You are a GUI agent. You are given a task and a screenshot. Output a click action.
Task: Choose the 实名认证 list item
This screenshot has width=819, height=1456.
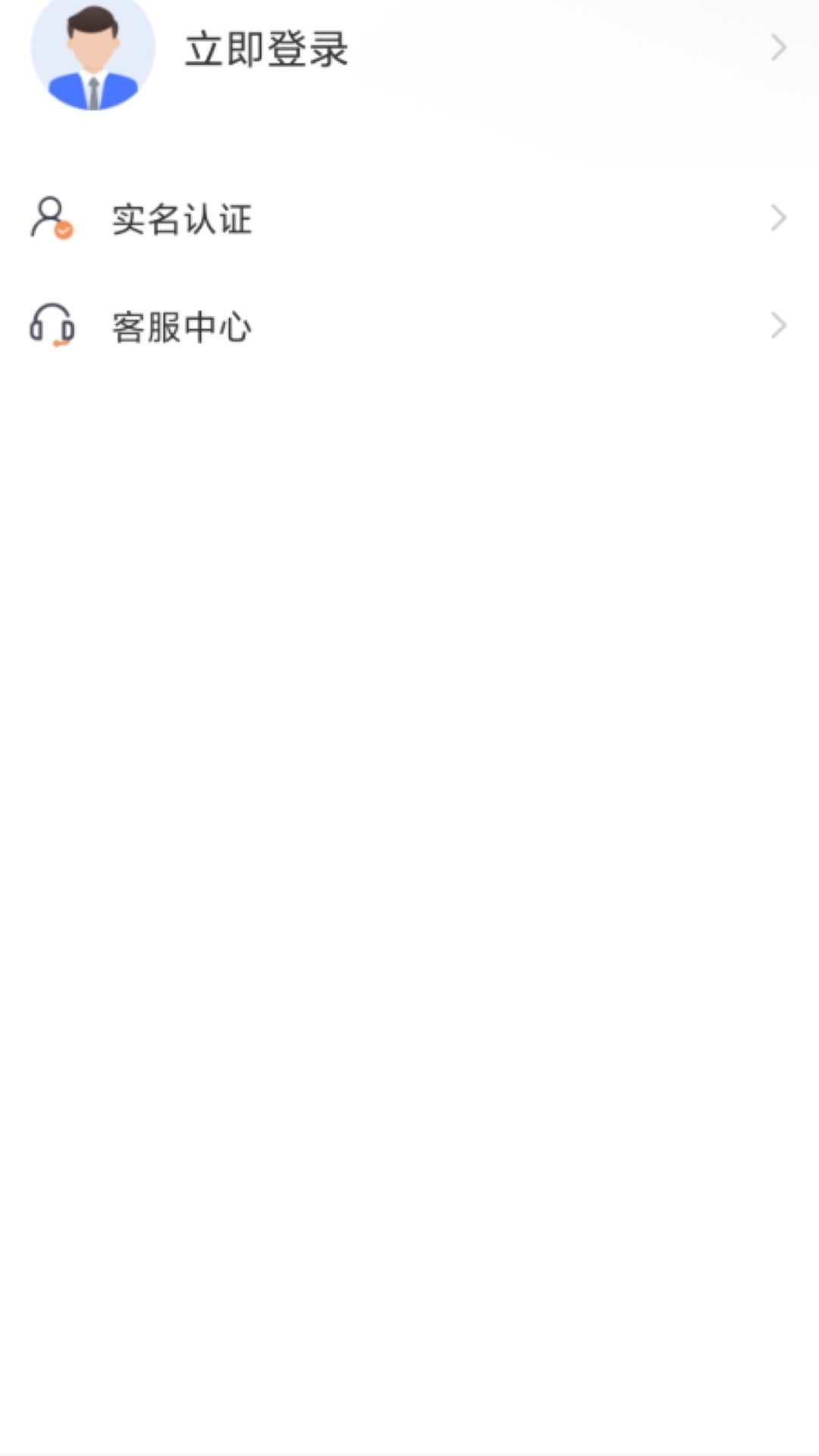coord(409,220)
